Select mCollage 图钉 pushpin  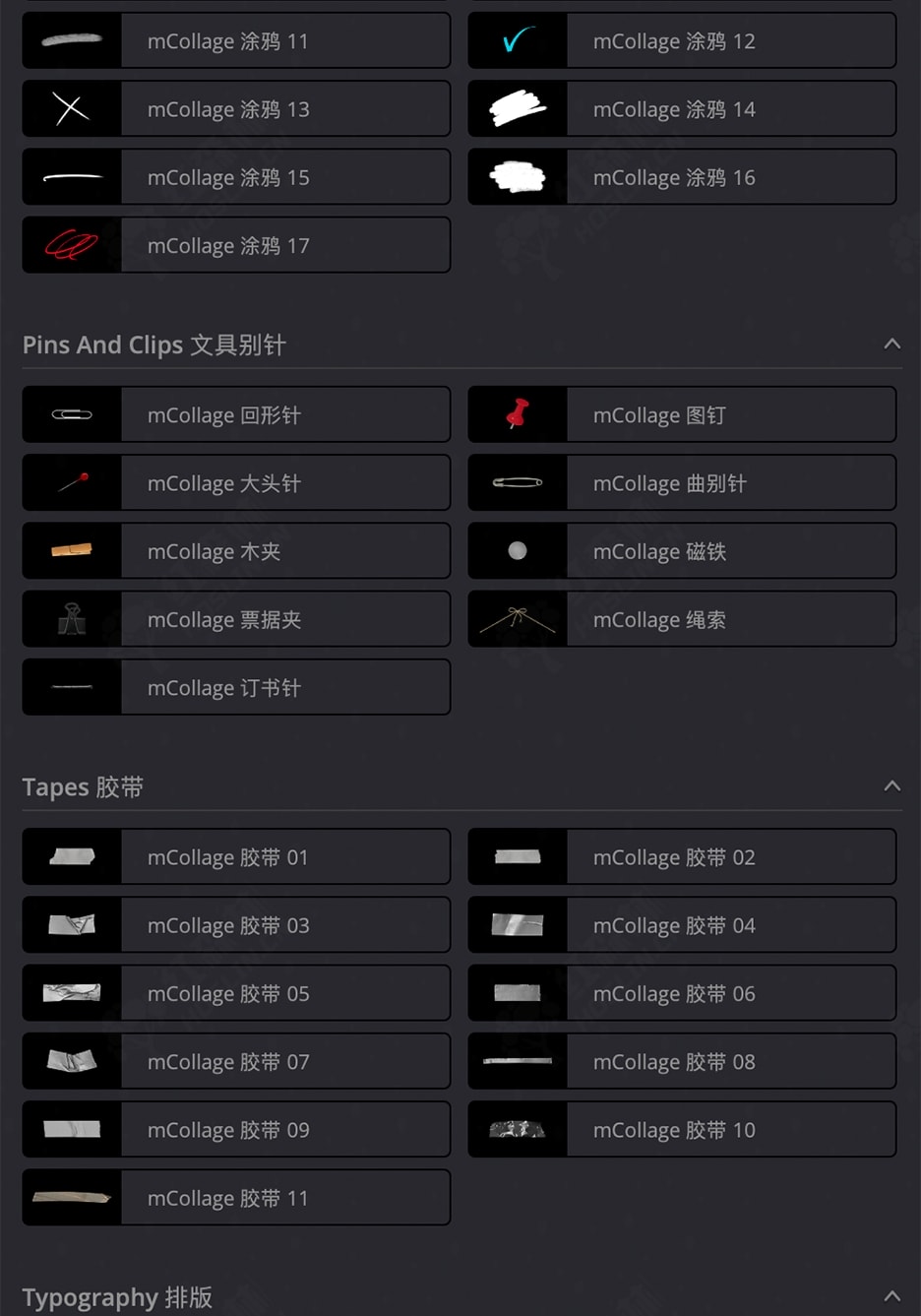682,414
